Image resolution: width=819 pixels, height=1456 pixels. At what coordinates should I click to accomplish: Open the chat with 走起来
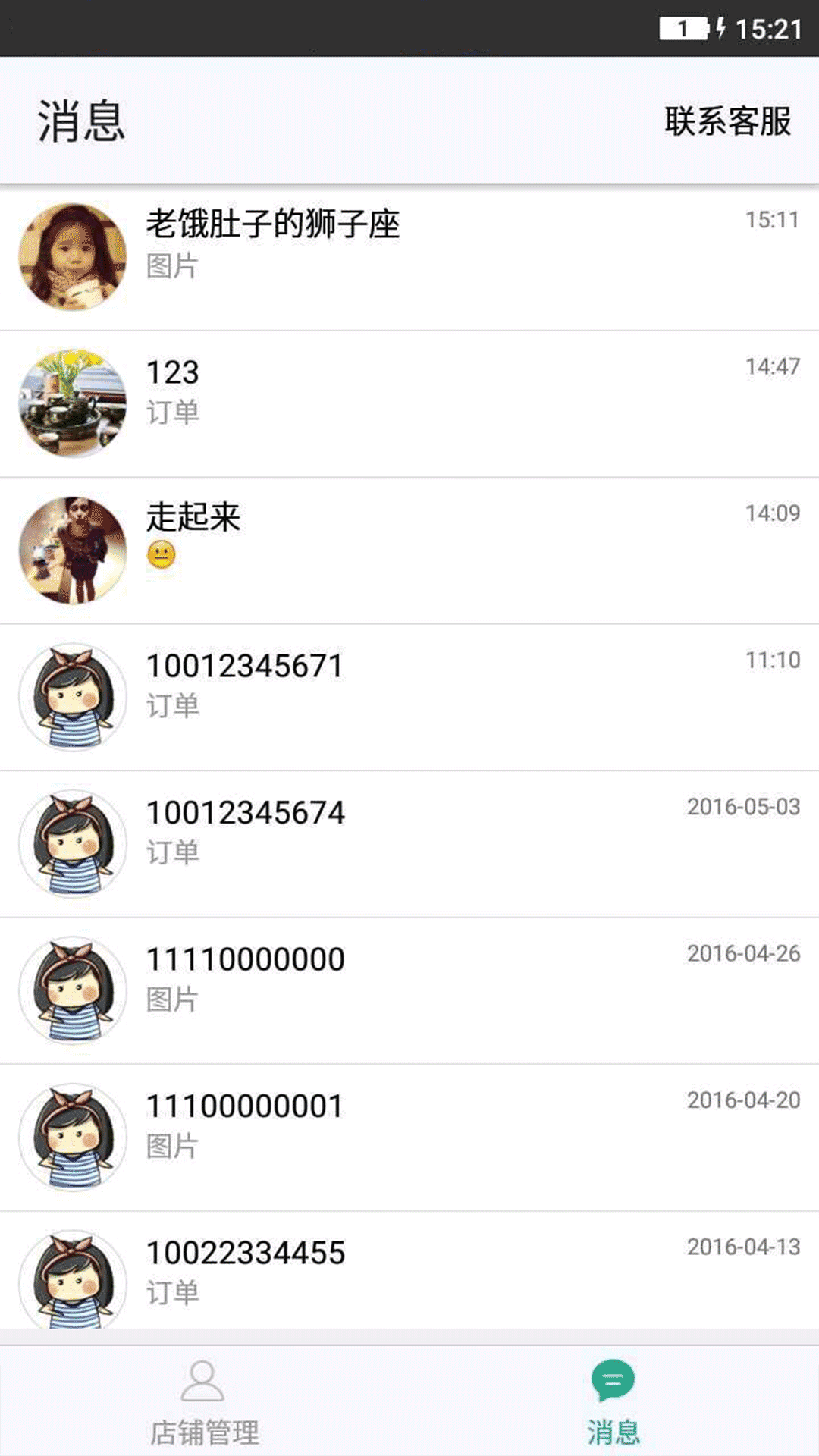[x=409, y=551]
